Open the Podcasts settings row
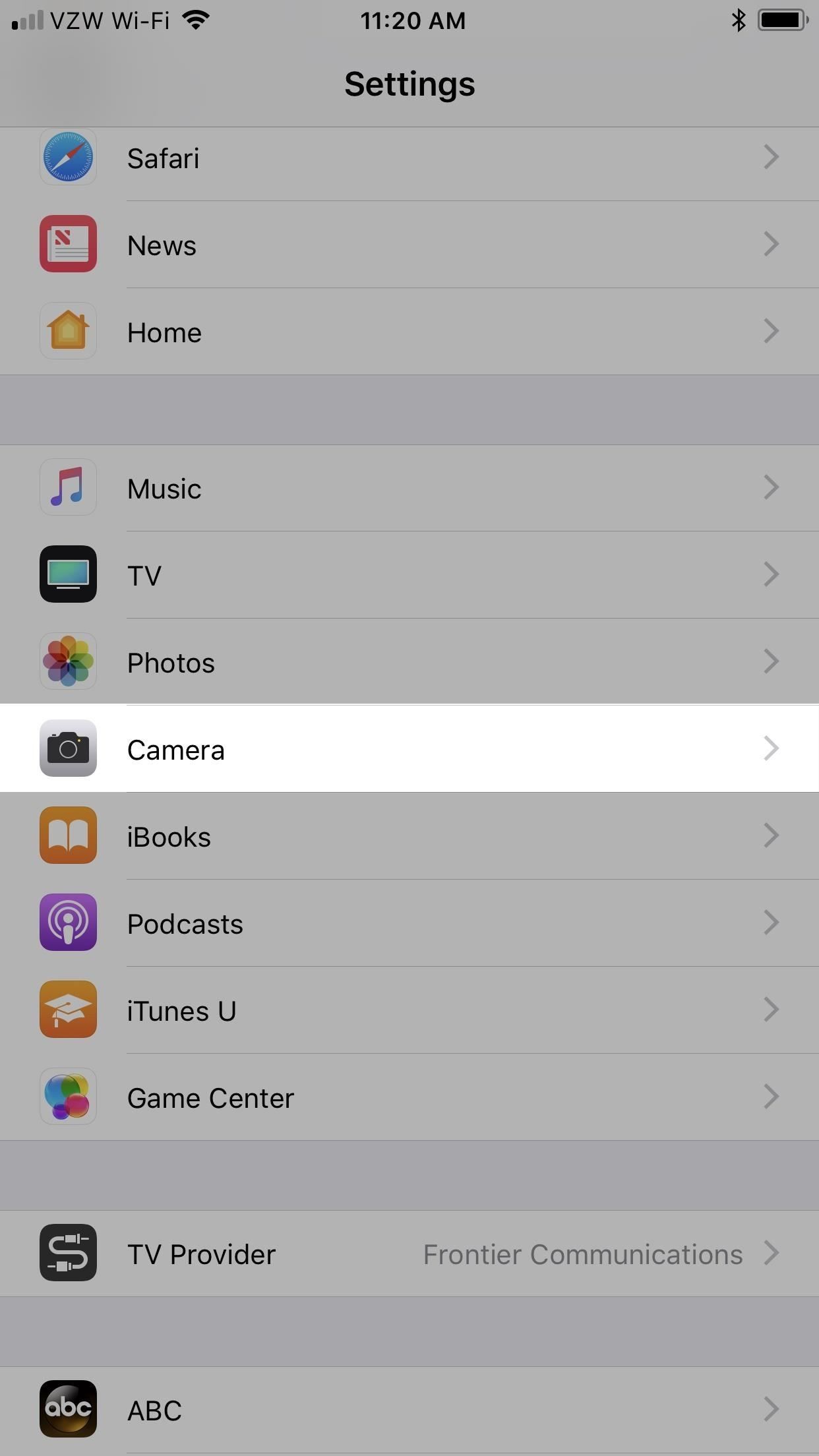 pos(409,923)
